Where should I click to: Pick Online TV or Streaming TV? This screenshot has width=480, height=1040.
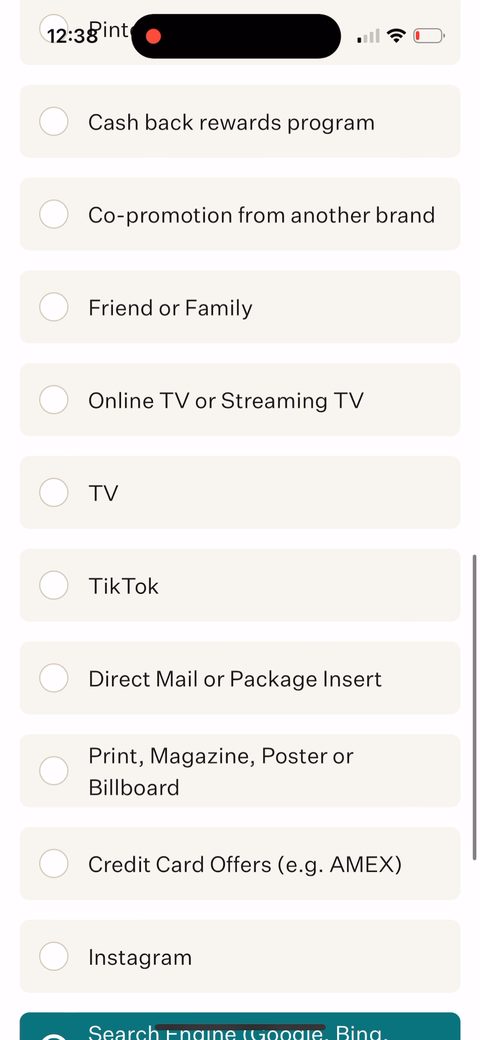pyautogui.click(x=240, y=400)
